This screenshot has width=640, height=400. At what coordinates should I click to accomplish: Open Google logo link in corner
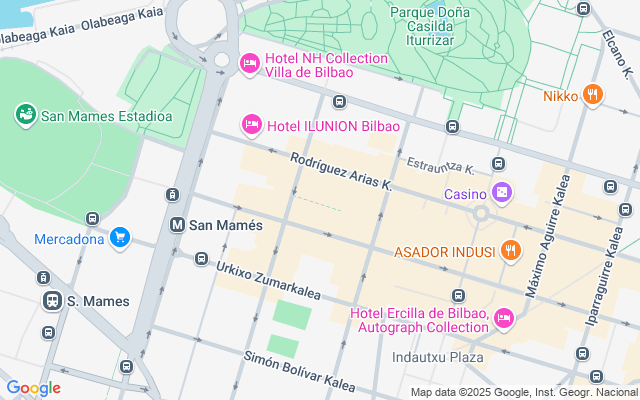coord(33,388)
